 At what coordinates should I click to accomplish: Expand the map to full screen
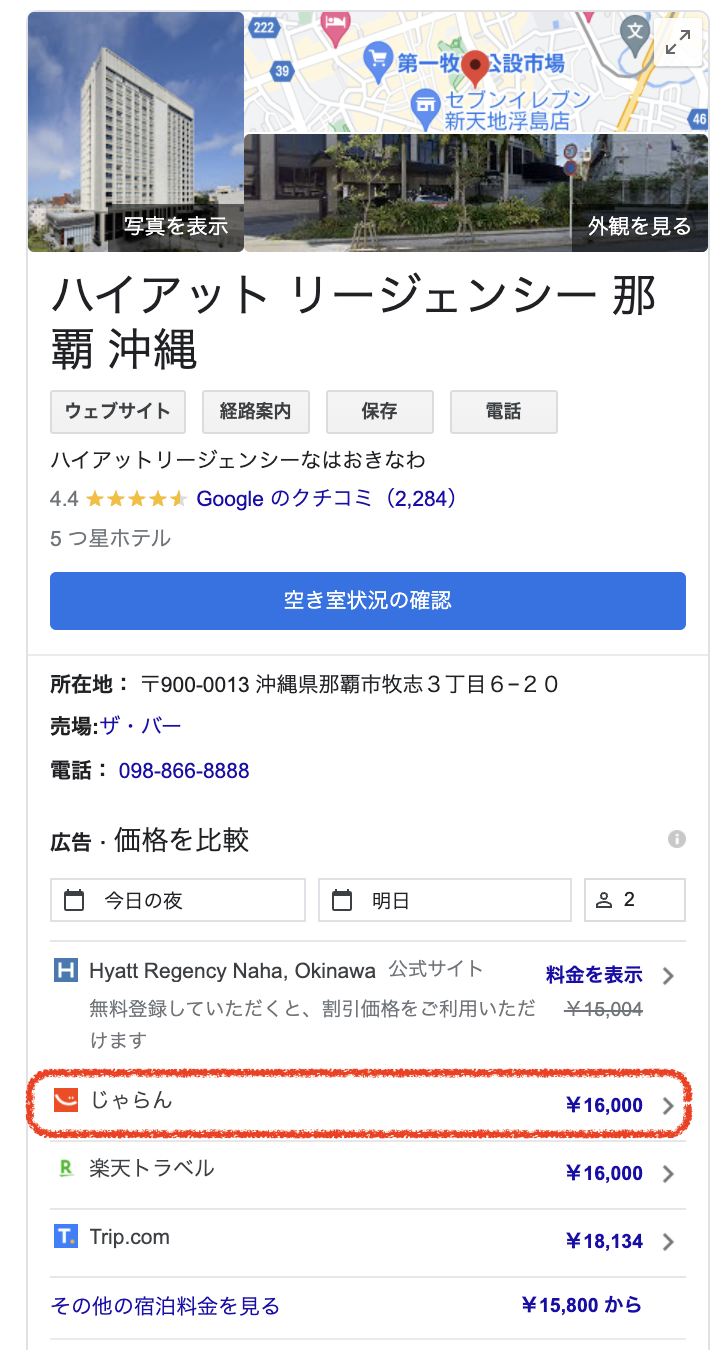[x=678, y=42]
